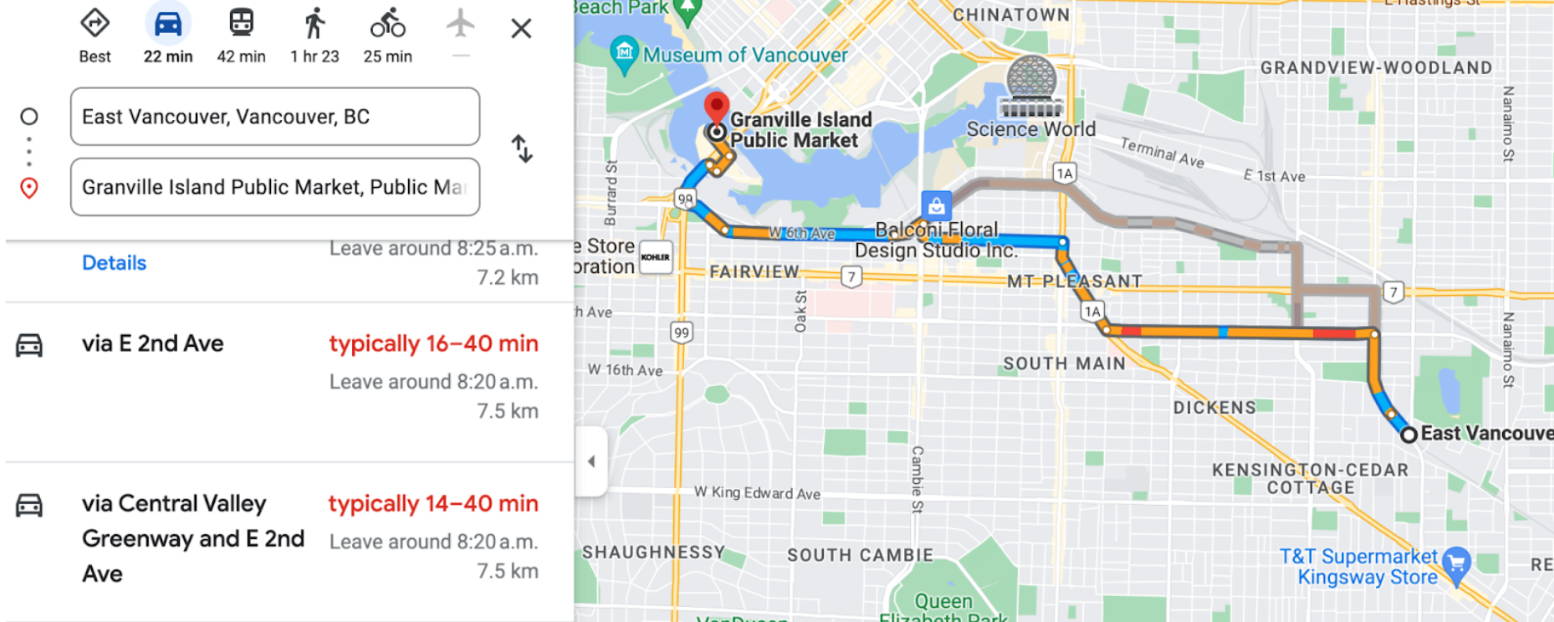Select the Best travel mode
The height and width of the screenshot is (622, 1554).
coord(95,34)
